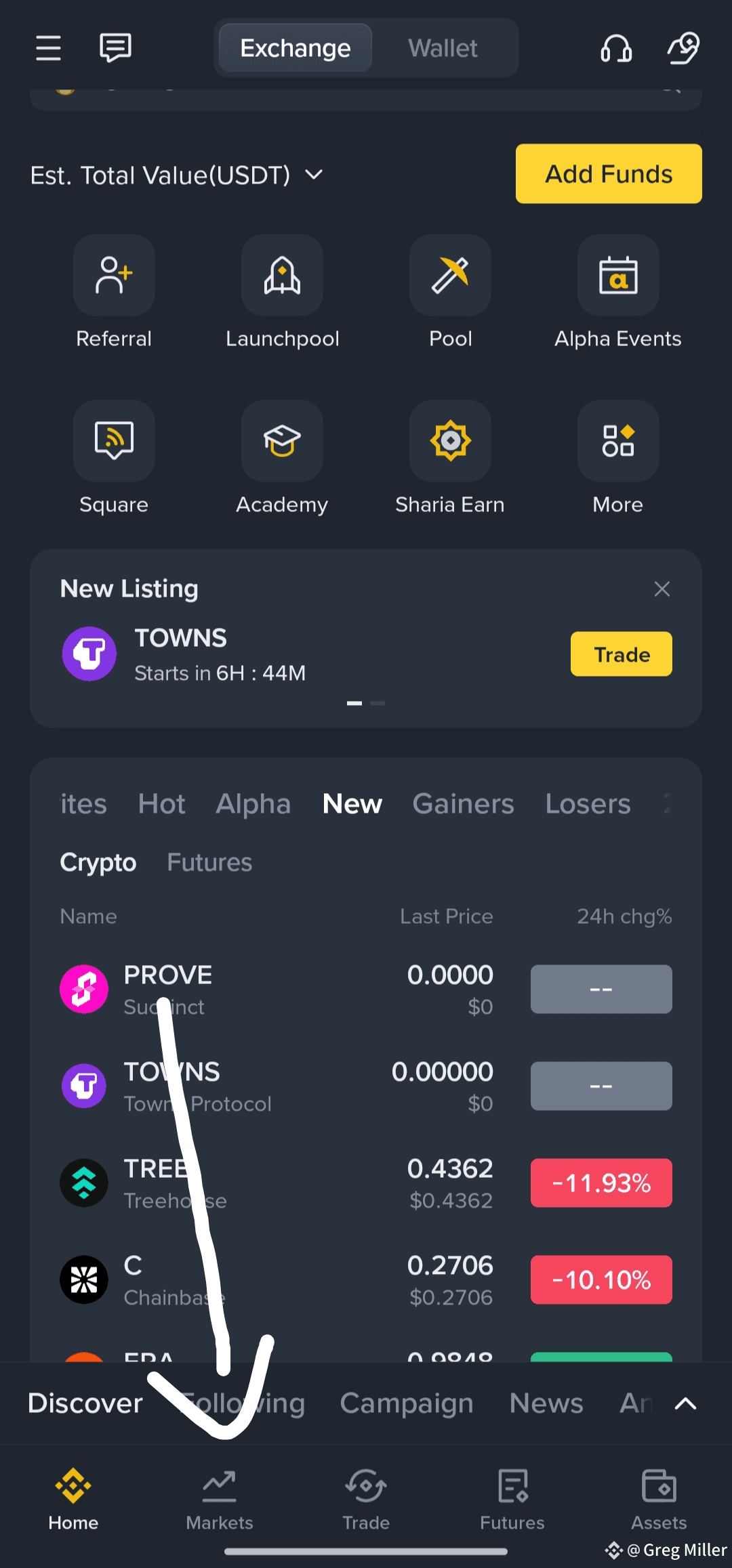Image resolution: width=732 pixels, height=1568 pixels.
Task: Open the hamburger menu
Action: pyautogui.click(x=48, y=48)
